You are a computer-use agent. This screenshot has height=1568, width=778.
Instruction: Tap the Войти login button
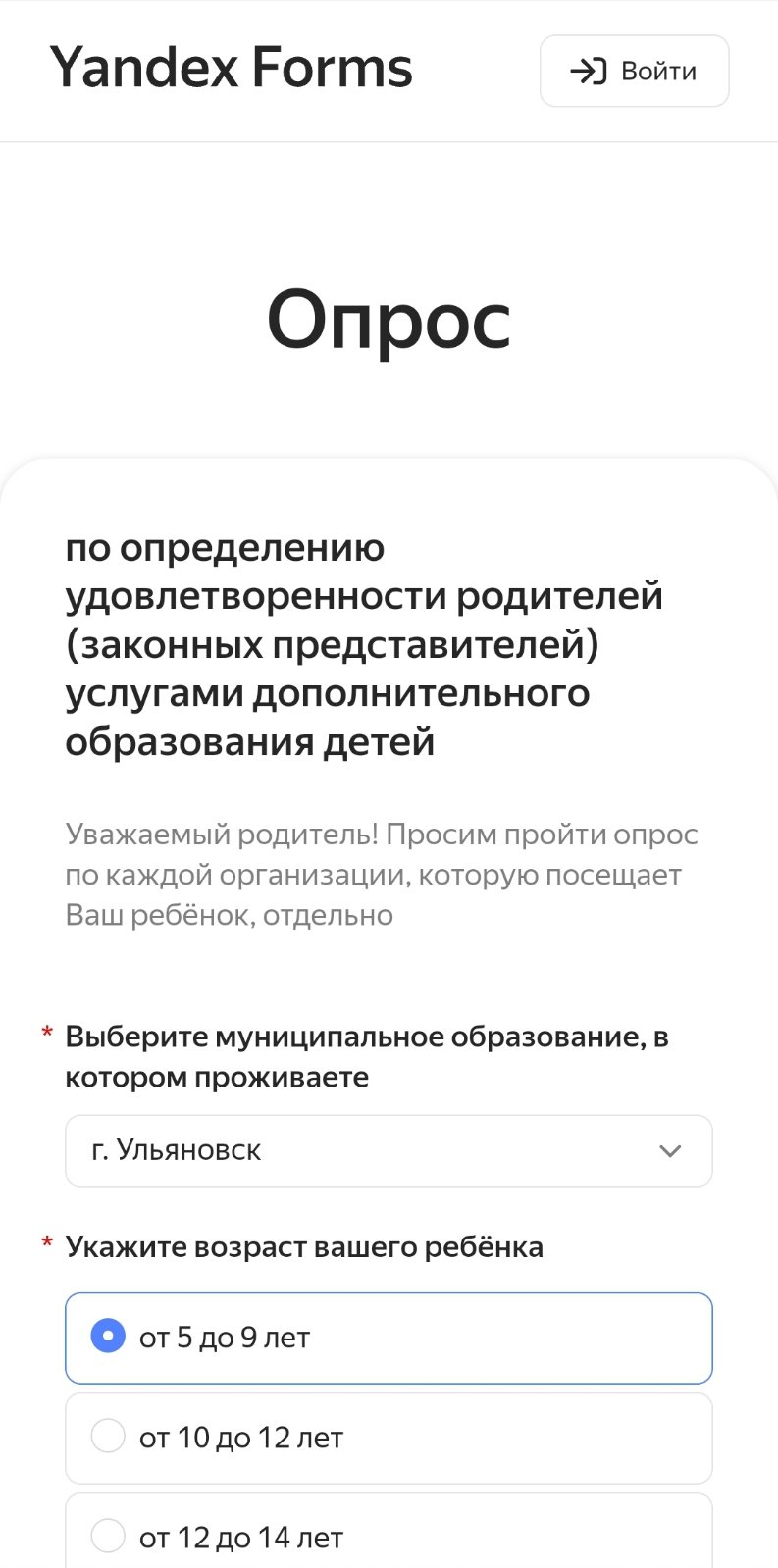point(634,71)
